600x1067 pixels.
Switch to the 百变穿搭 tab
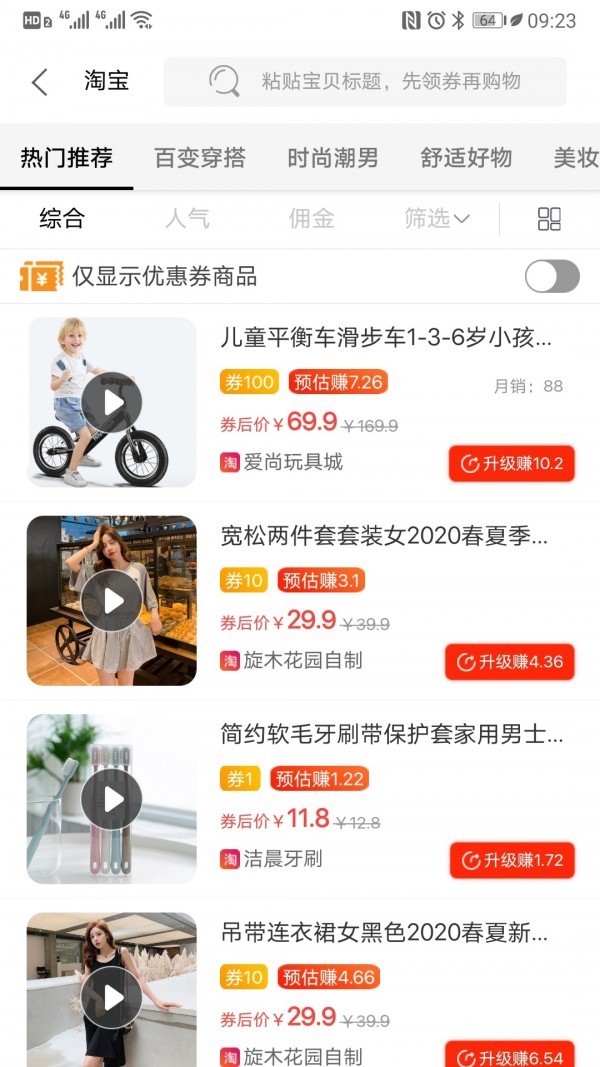tap(200, 158)
